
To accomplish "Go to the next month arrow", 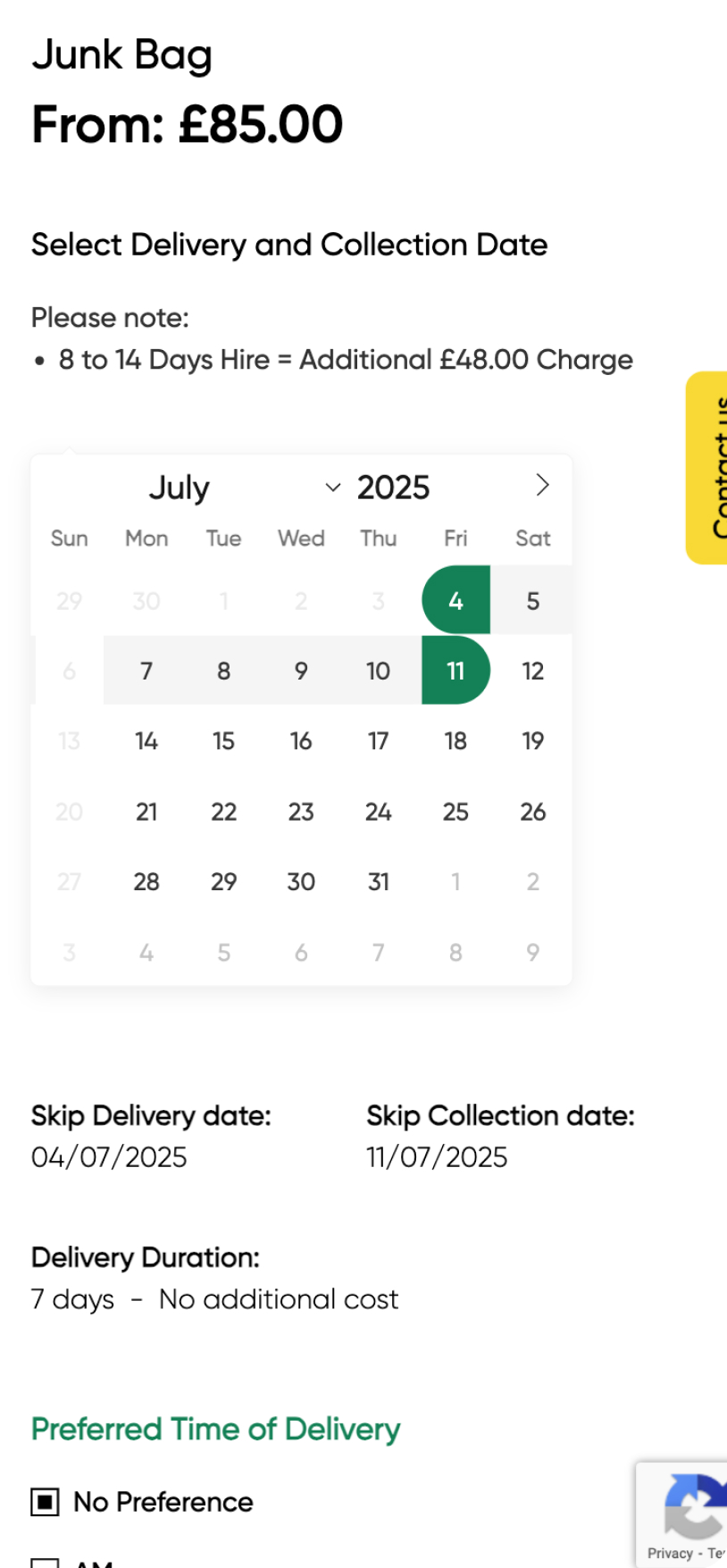I will pos(541,485).
